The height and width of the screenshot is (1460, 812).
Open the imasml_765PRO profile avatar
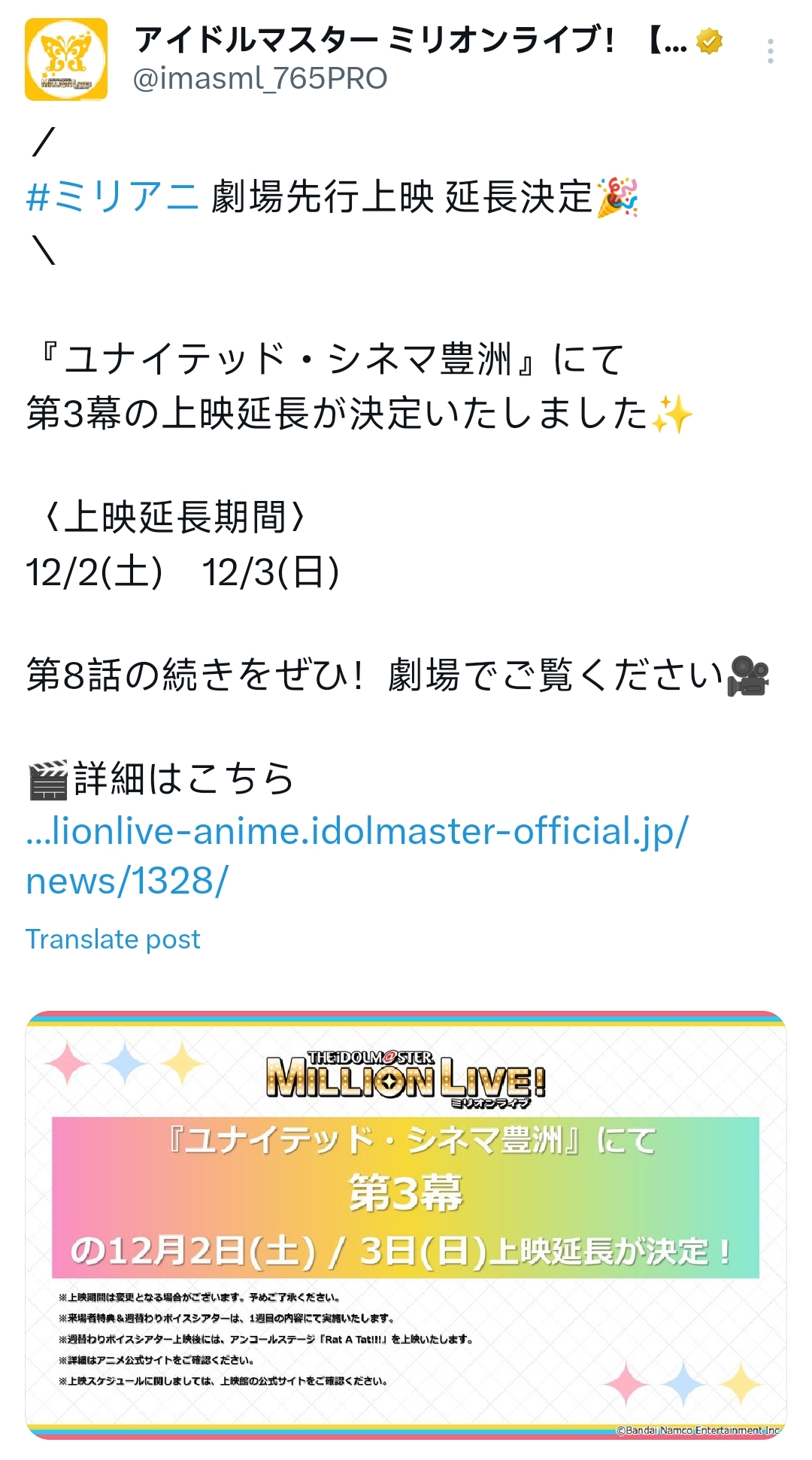point(66,59)
